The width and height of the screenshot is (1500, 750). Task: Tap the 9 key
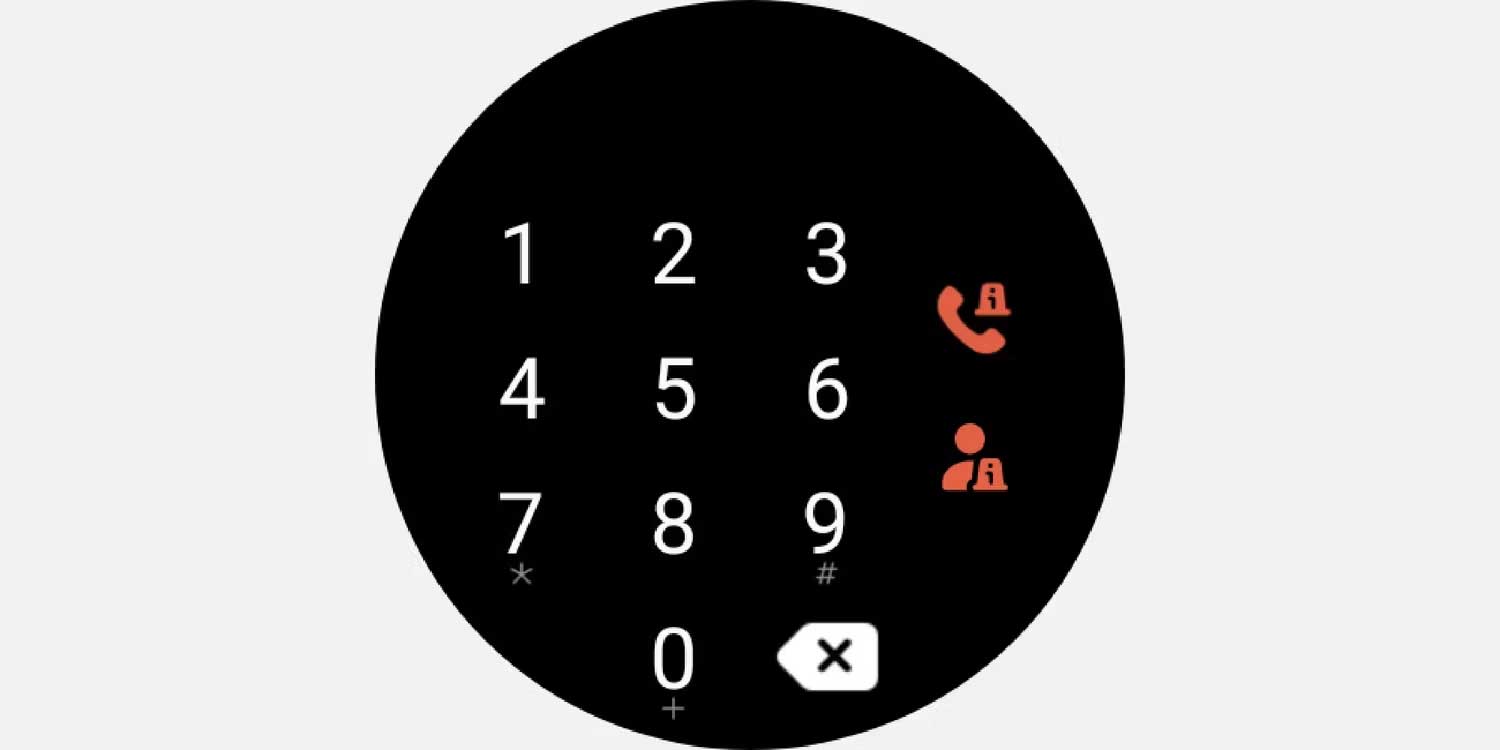click(826, 524)
